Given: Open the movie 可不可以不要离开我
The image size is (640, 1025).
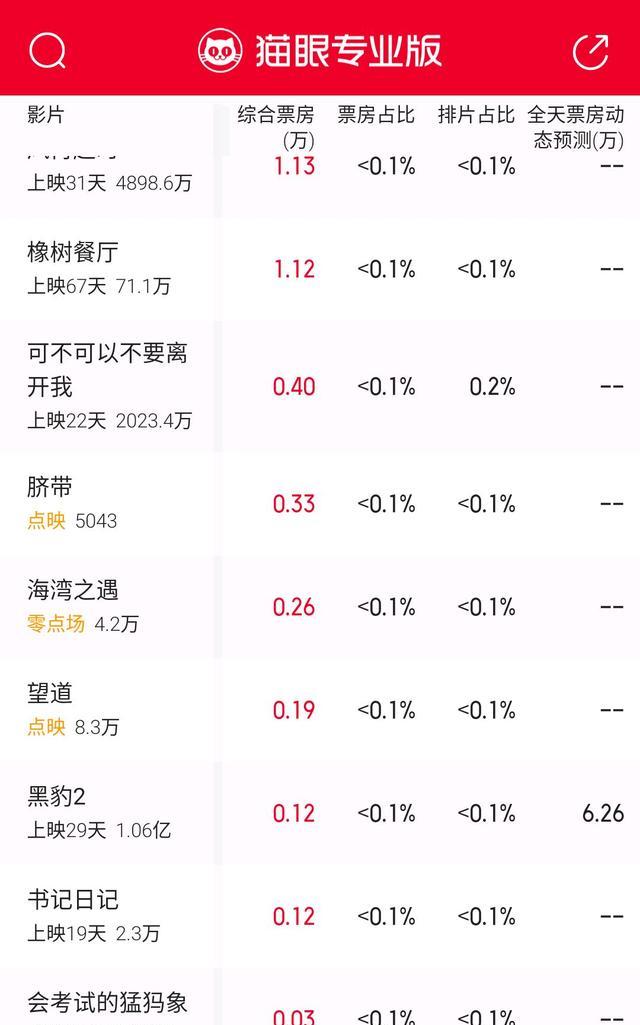Looking at the screenshot, I should point(320,386).
